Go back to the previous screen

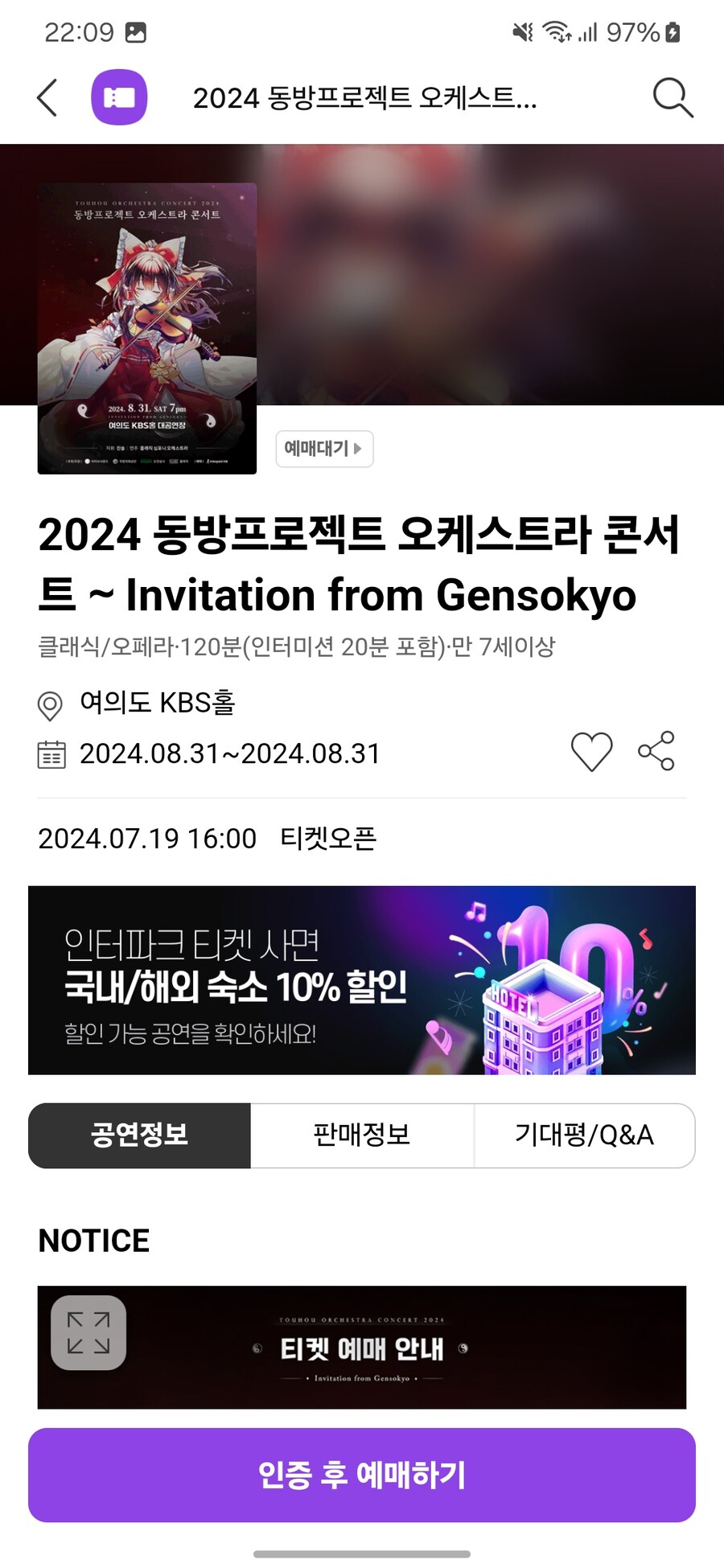pyautogui.click(x=48, y=98)
